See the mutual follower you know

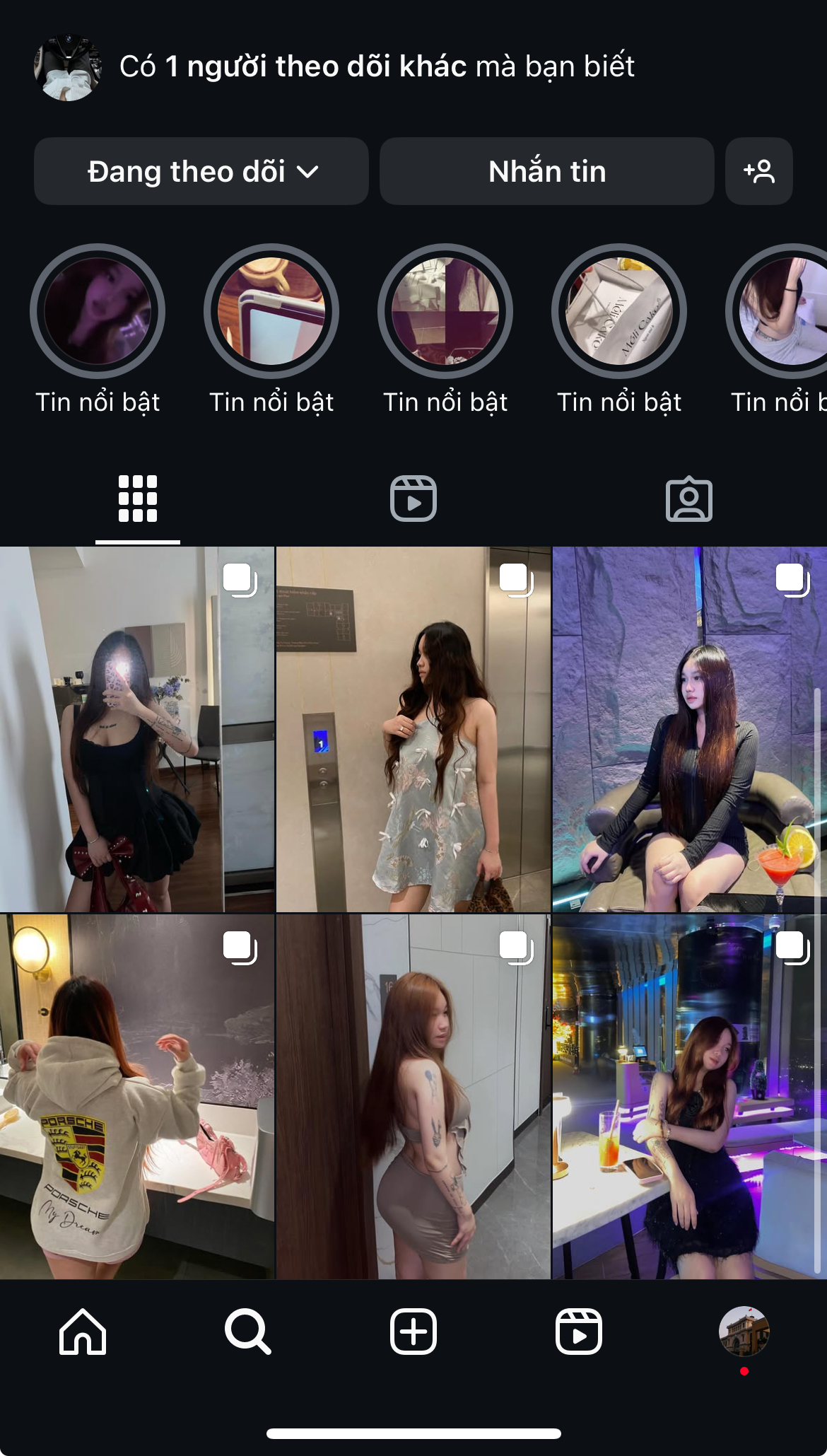pos(376,66)
